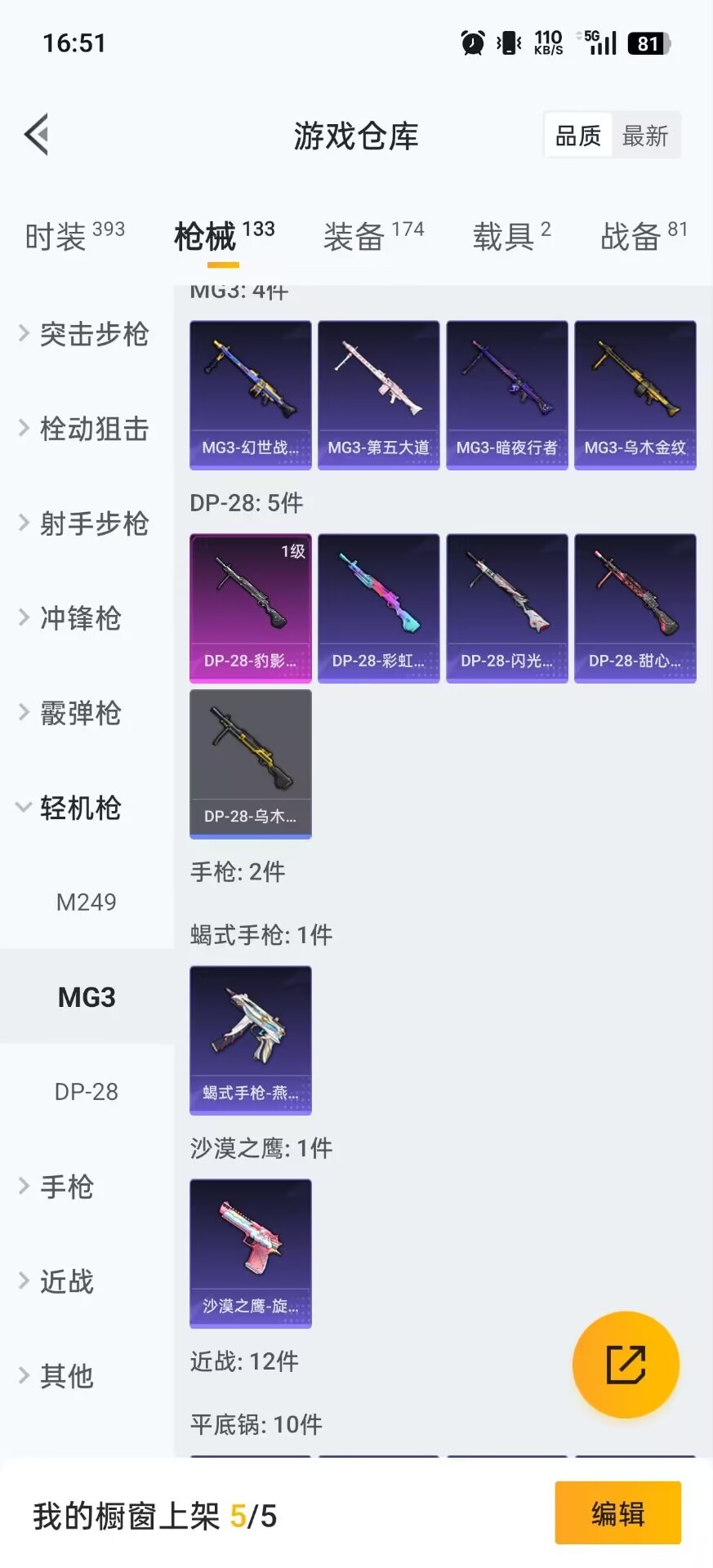
Task: Select the MG3 subcategory in sidebar
Action: 87,996
